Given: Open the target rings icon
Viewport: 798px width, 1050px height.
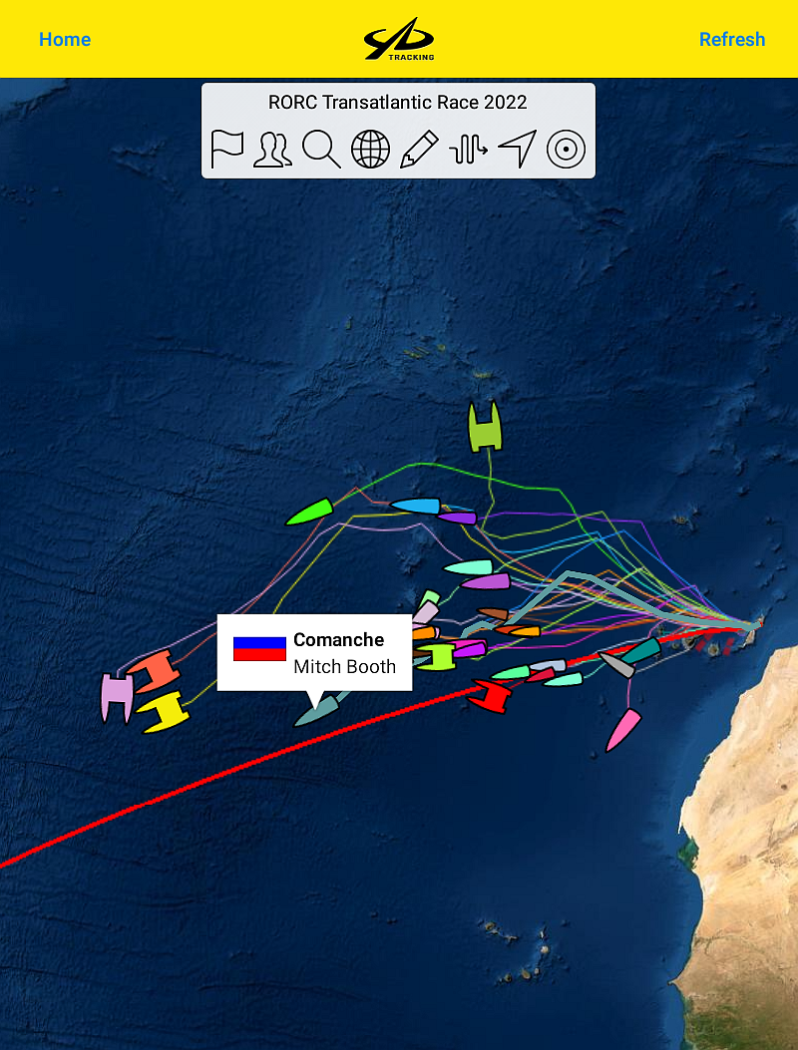Looking at the screenshot, I should click(565, 149).
